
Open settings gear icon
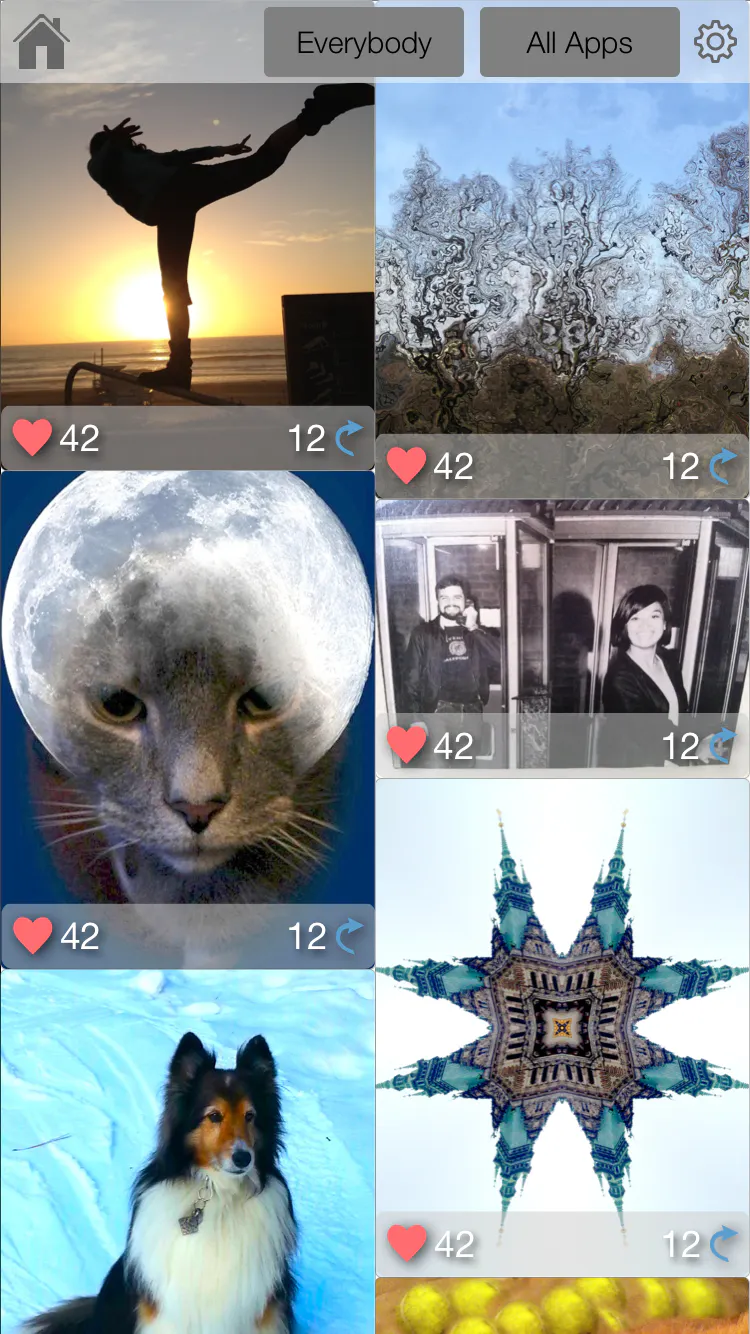coord(715,43)
